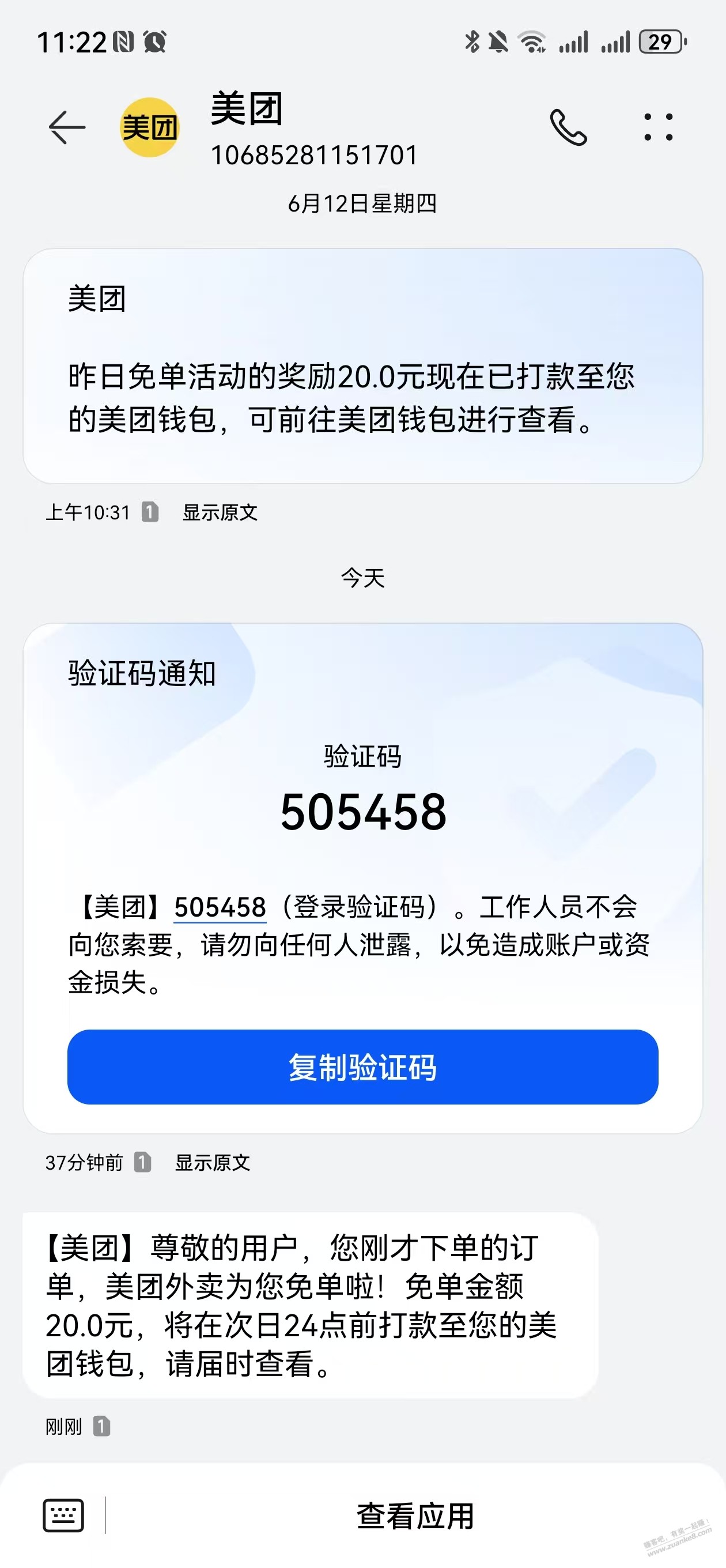
Task: Show original text of the verification message
Action: pos(213,1163)
